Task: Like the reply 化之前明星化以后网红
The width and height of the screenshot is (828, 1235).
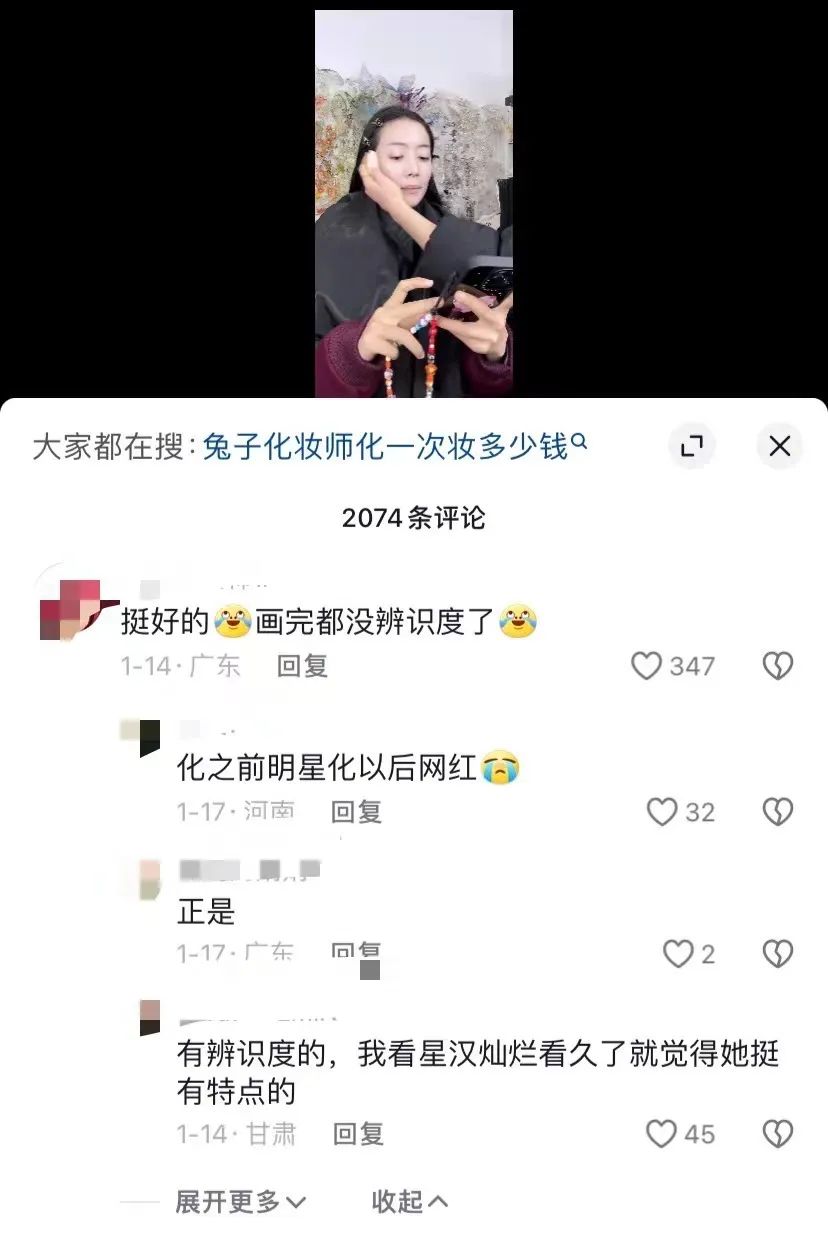Action: pos(662,812)
